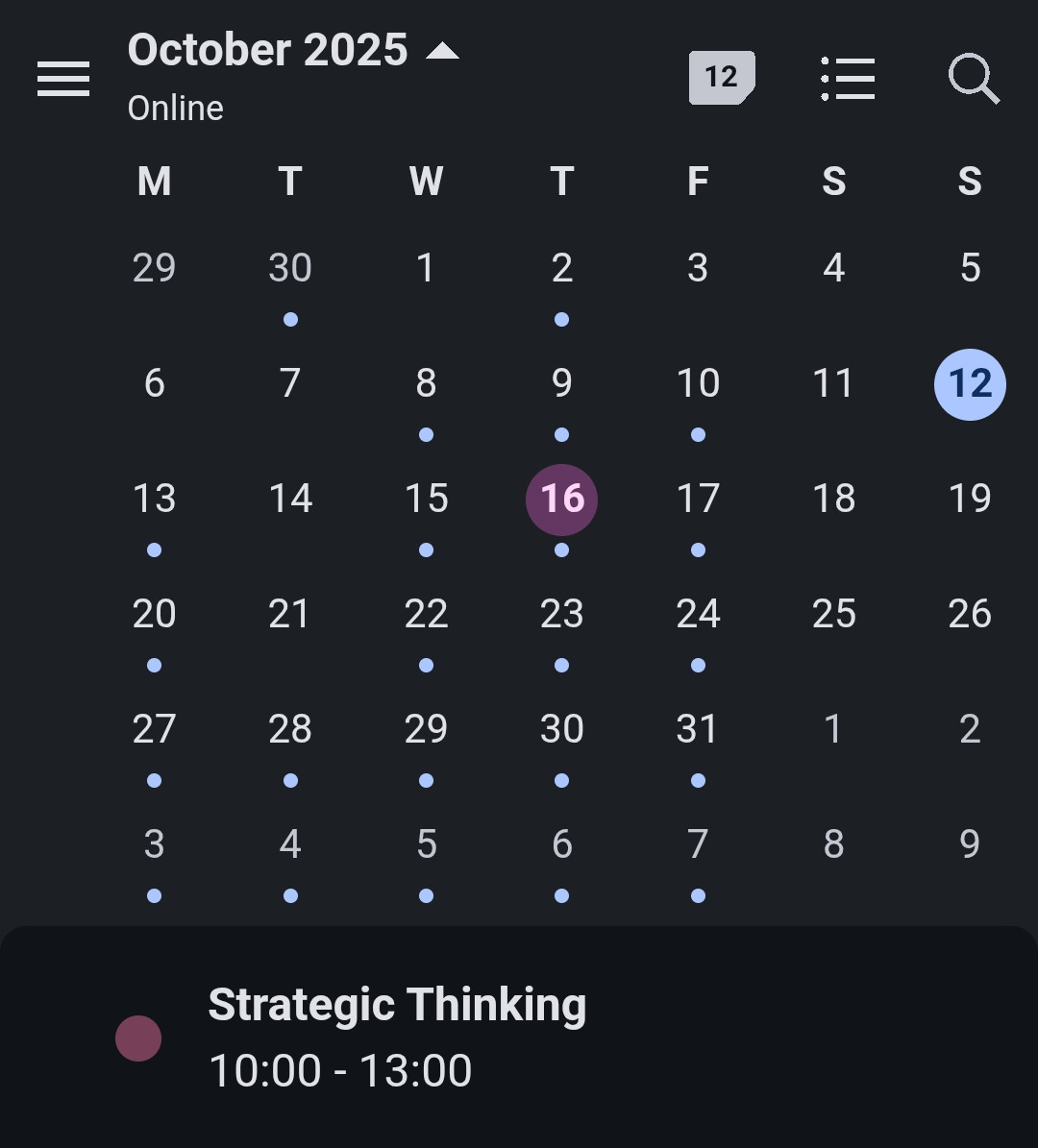Jump to today with the 12 icon
This screenshot has height=1148, width=1038.
pyautogui.click(x=721, y=77)
